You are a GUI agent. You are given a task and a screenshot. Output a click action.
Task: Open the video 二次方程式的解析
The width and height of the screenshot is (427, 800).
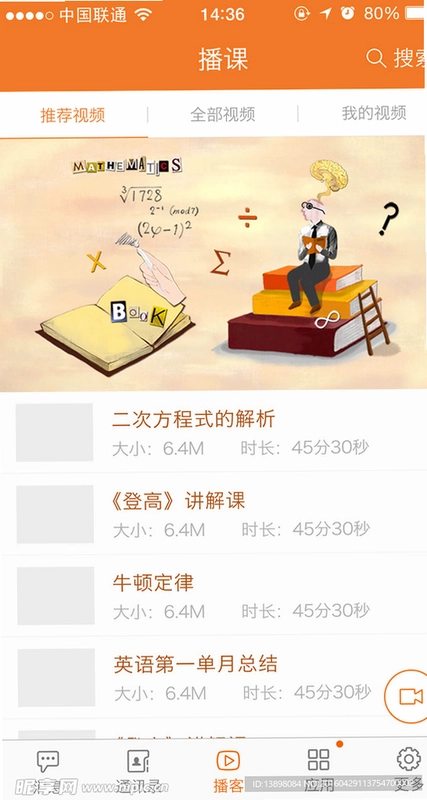pos(213,432)
